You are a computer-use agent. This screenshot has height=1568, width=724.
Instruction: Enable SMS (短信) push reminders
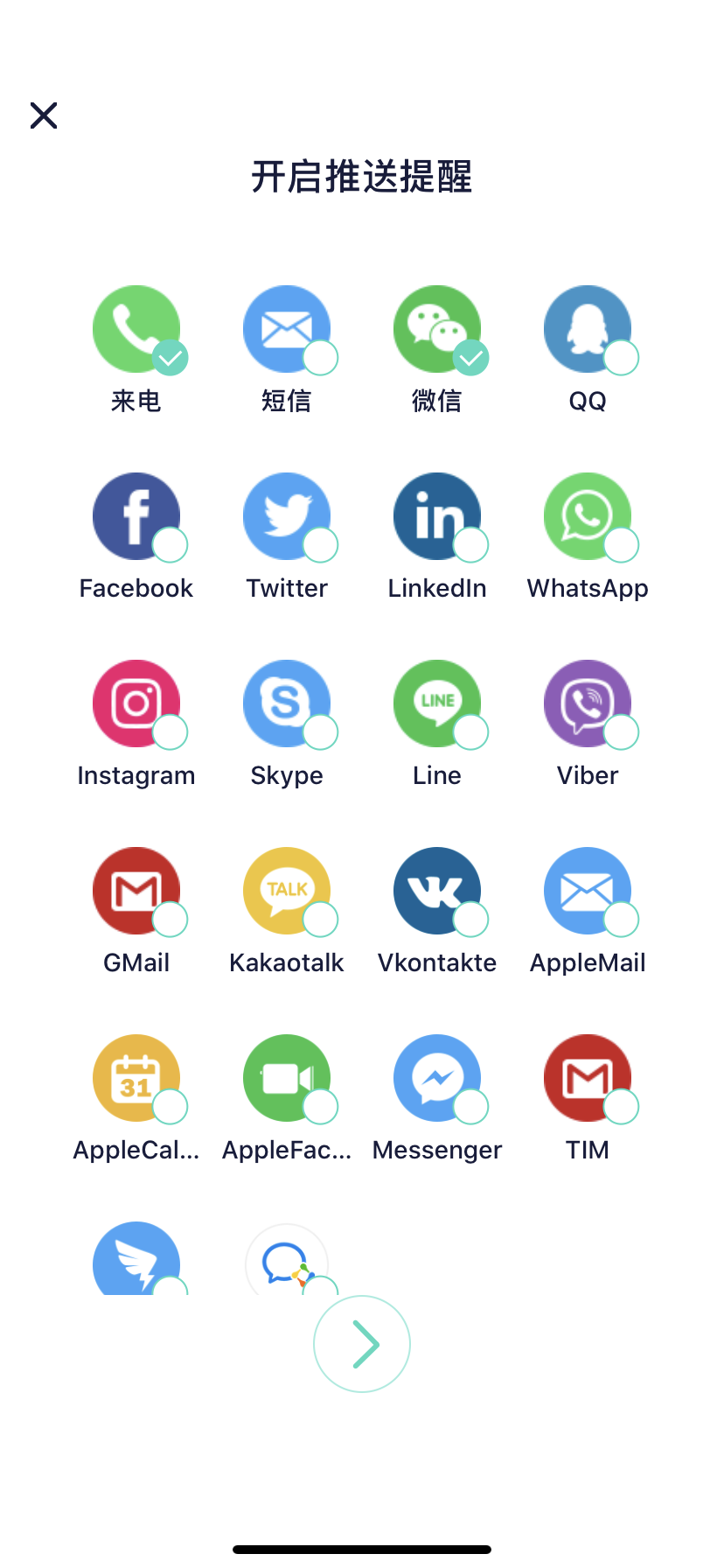pos(288,330)
